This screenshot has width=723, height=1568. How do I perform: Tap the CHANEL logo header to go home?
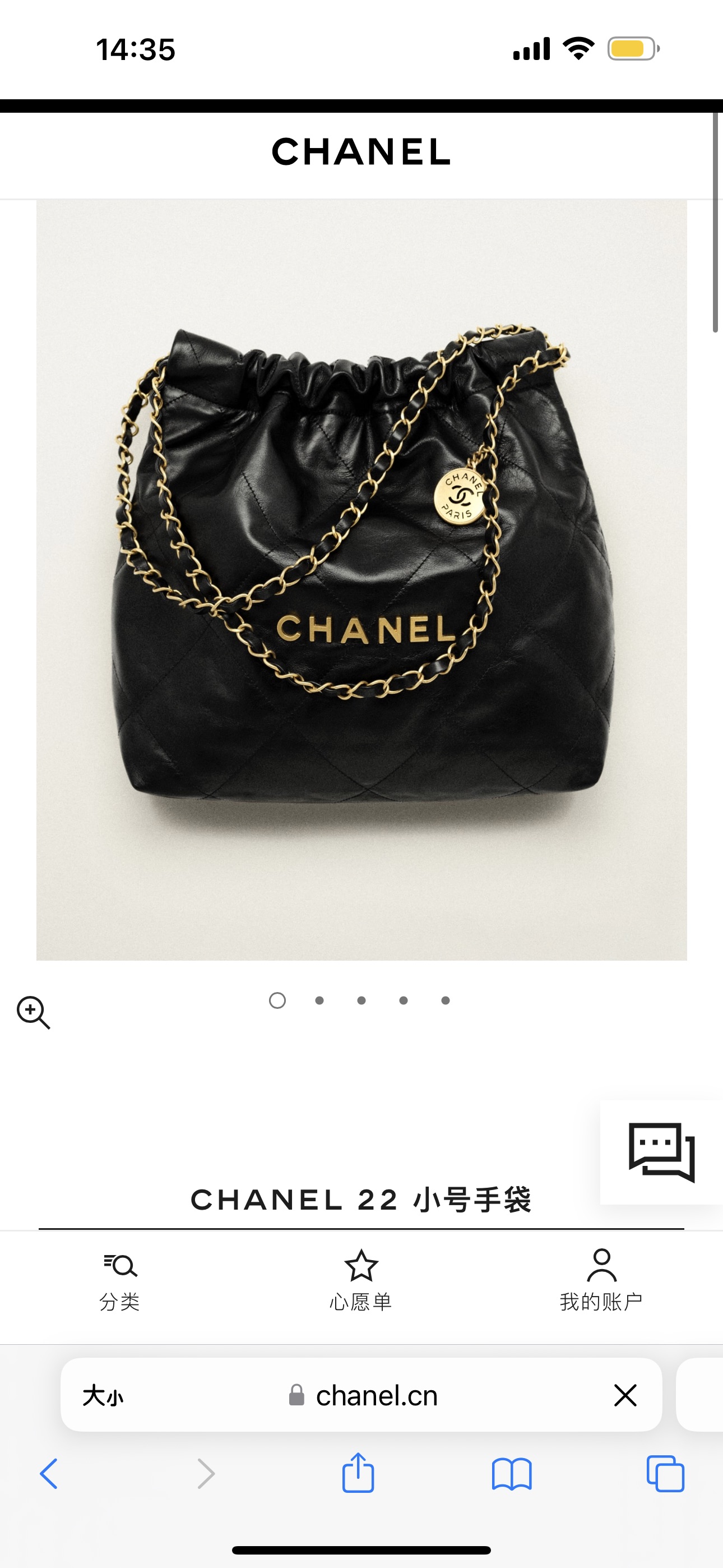[361, 151]
